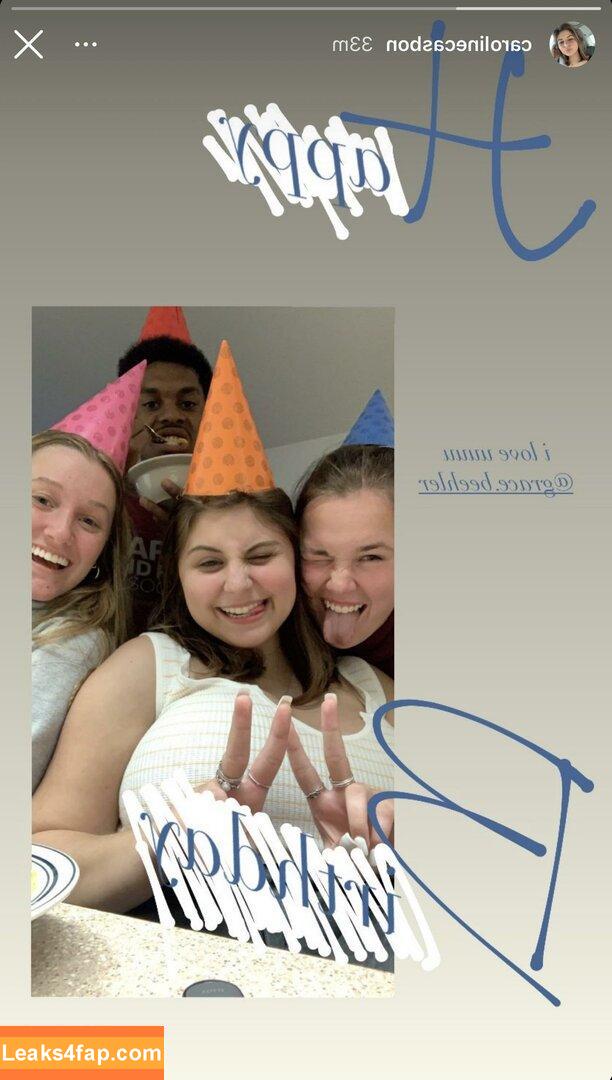
Task: Open the story poster's profile picture
Action: 572,44
